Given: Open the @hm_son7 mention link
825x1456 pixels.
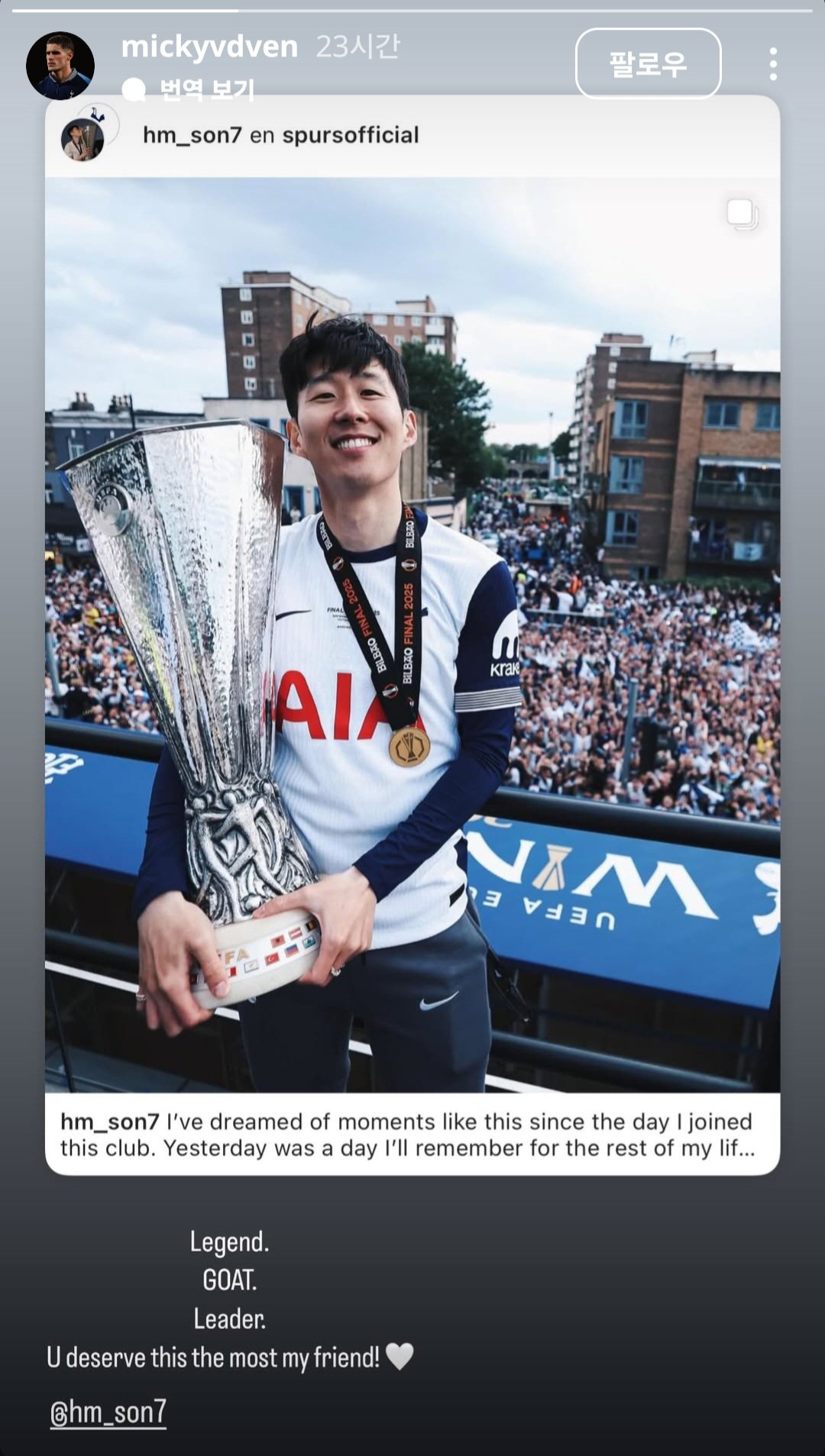Looking at the screenshot, I should pyautogui.click(x=108, y=1412).
